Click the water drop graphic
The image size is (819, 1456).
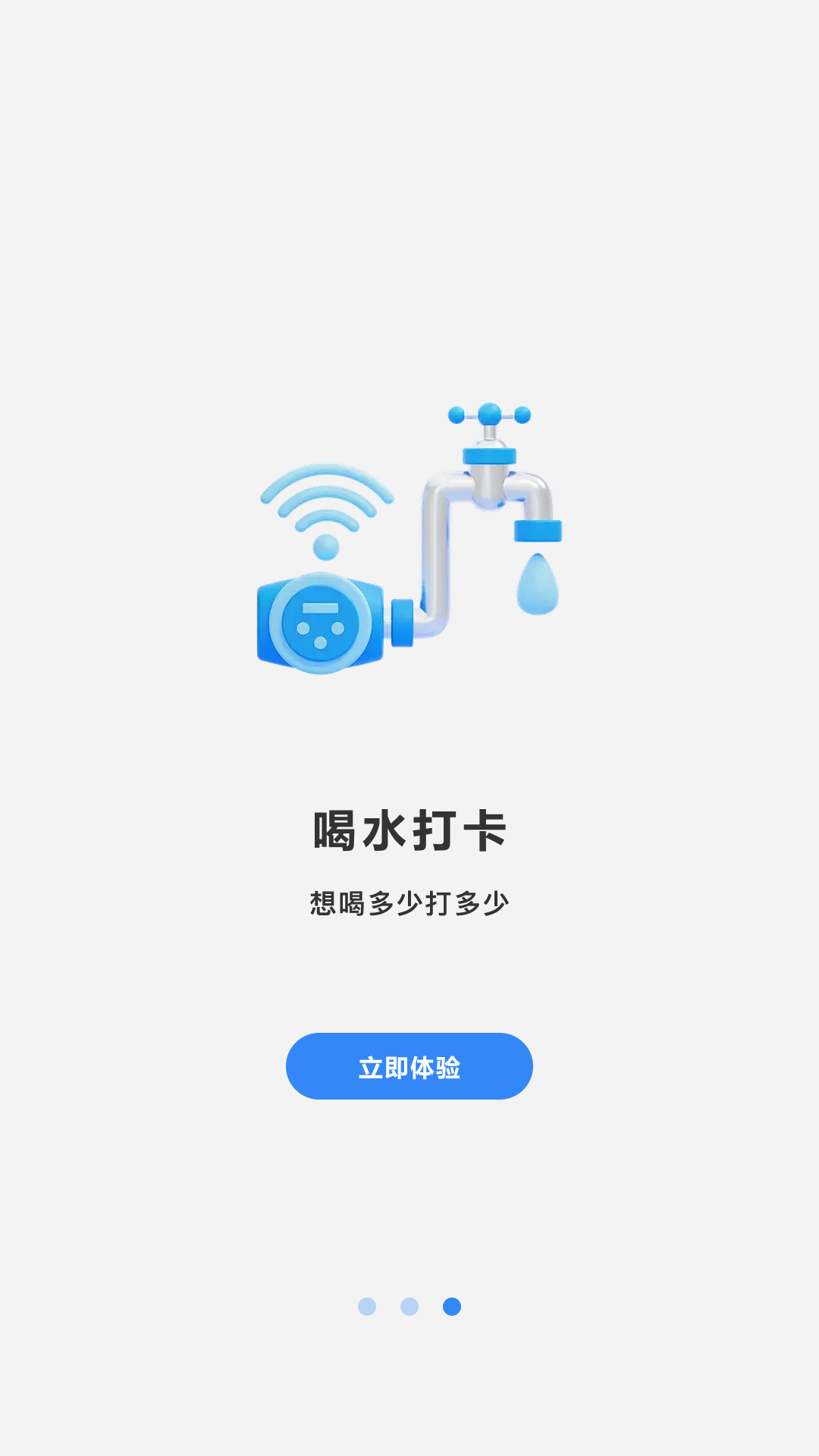[x=538, y=584]
